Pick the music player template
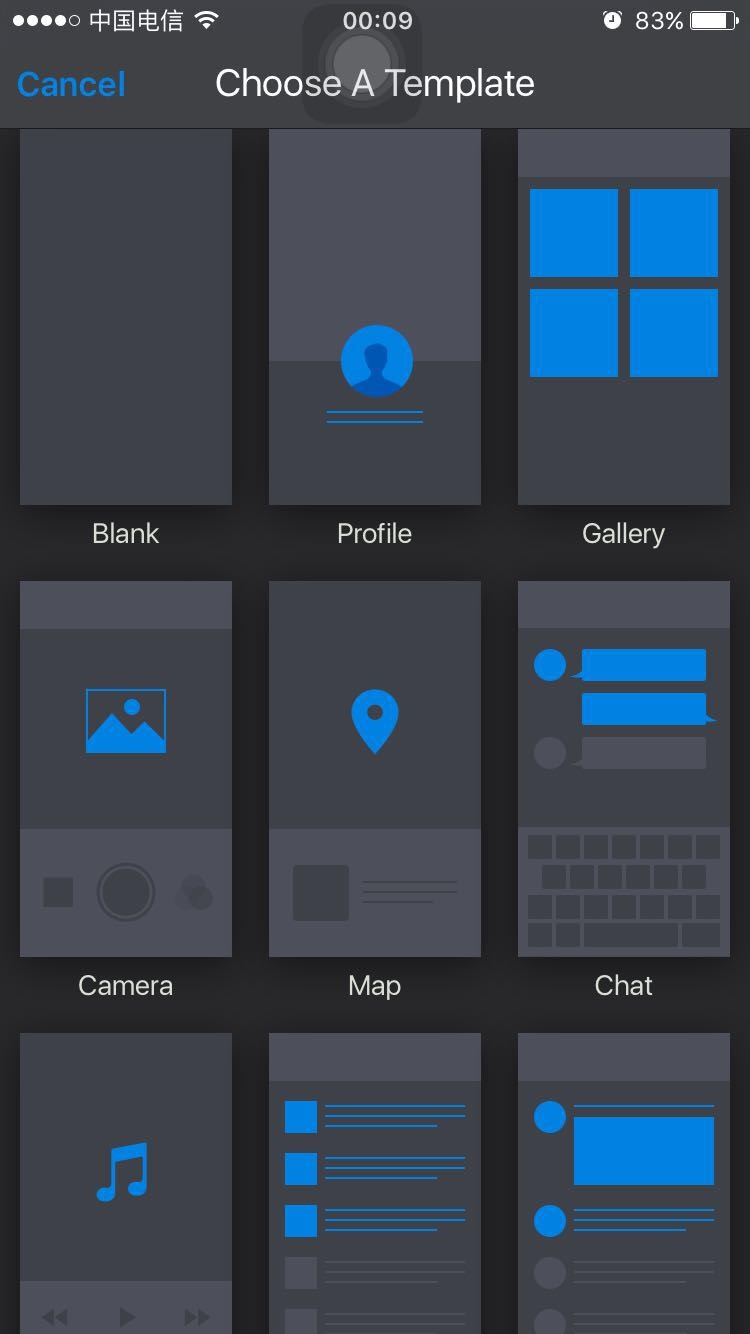The height and width of the screenshot is (1334, 750). pyautogui.click(x=126, y=1180)
